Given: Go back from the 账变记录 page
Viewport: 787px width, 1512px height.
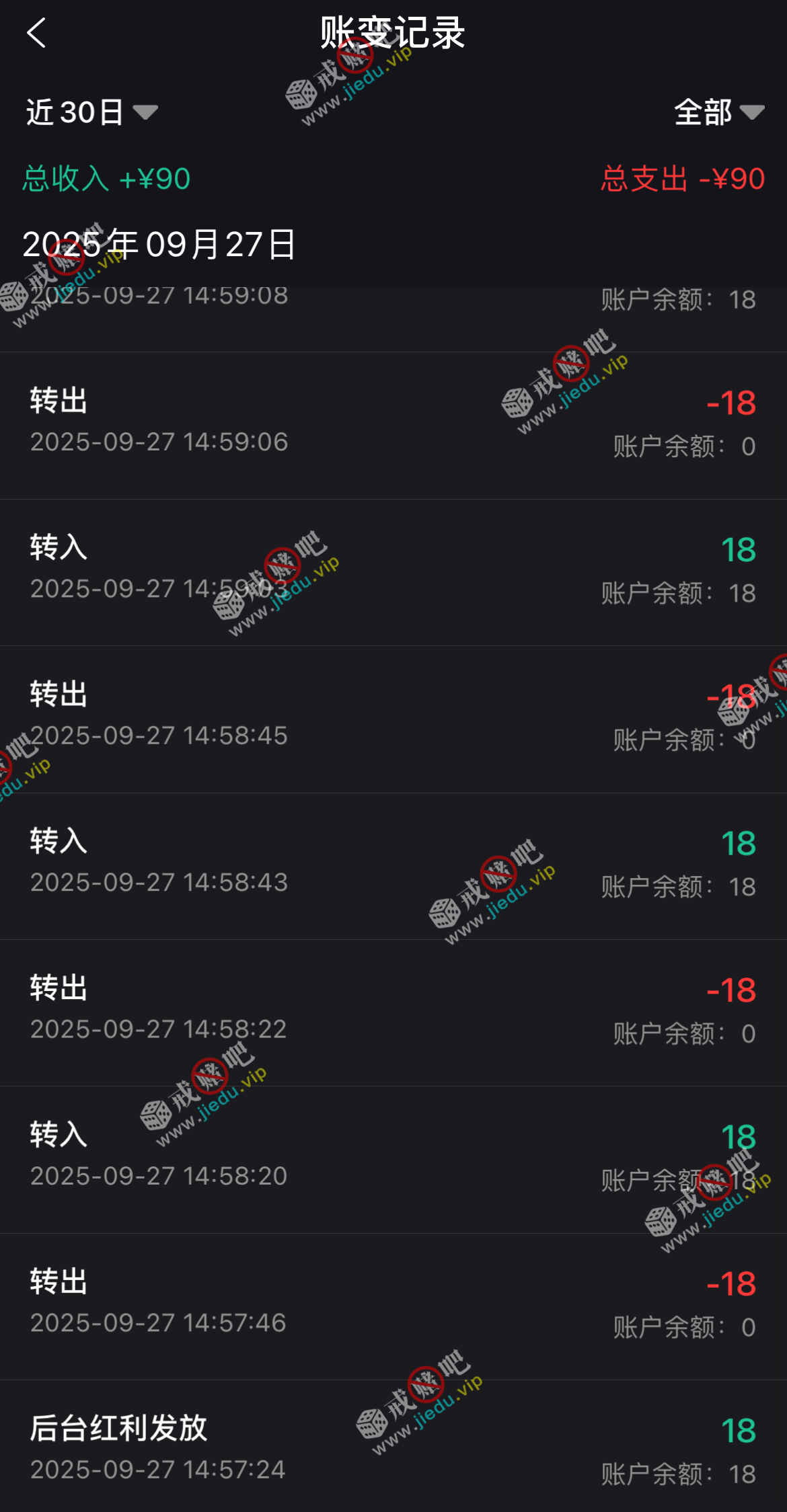Looking at the screenshot, I should coord(36,32).
